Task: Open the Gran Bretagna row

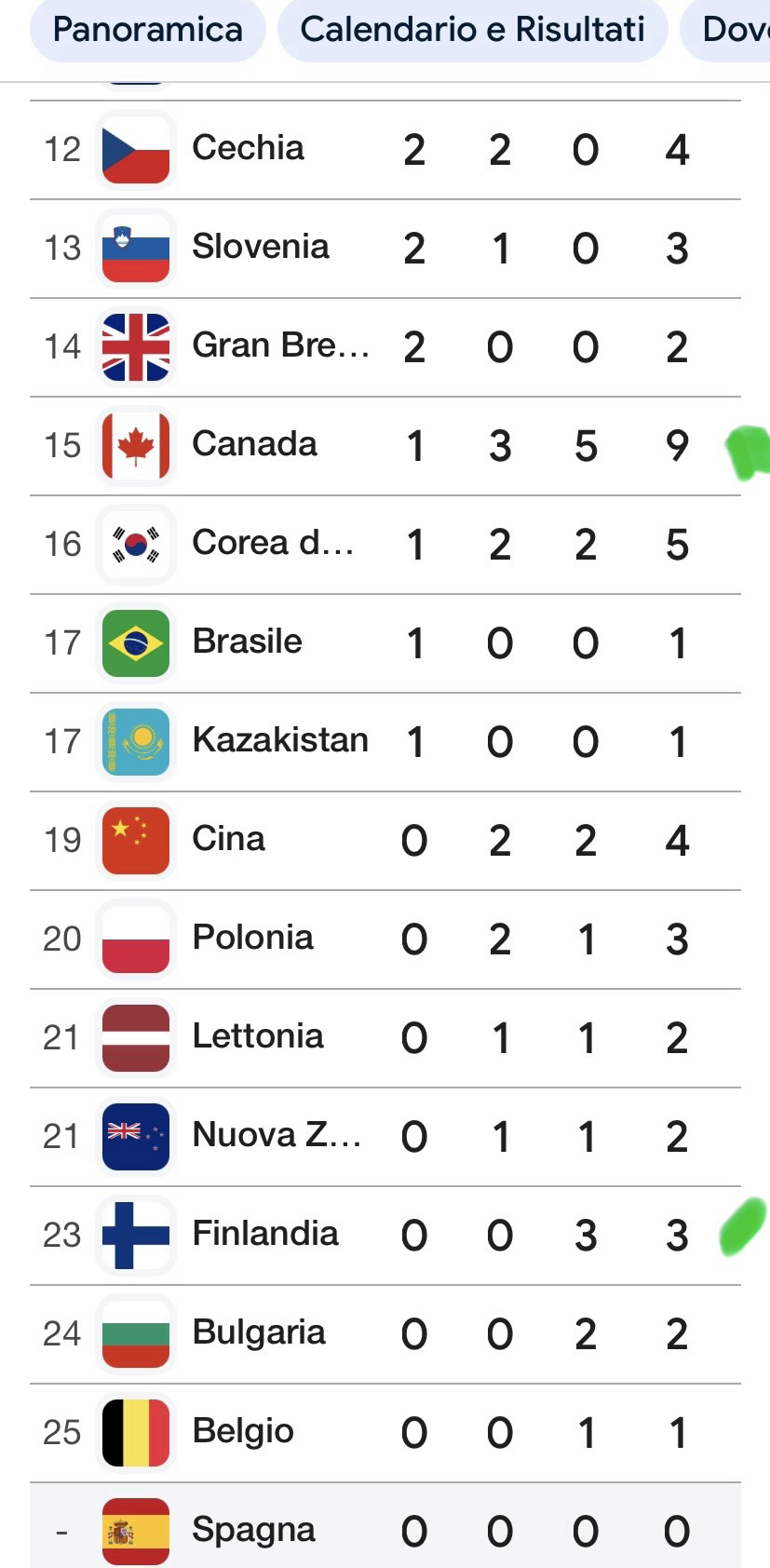Action: pyautogui.click(x=279, y=346)
